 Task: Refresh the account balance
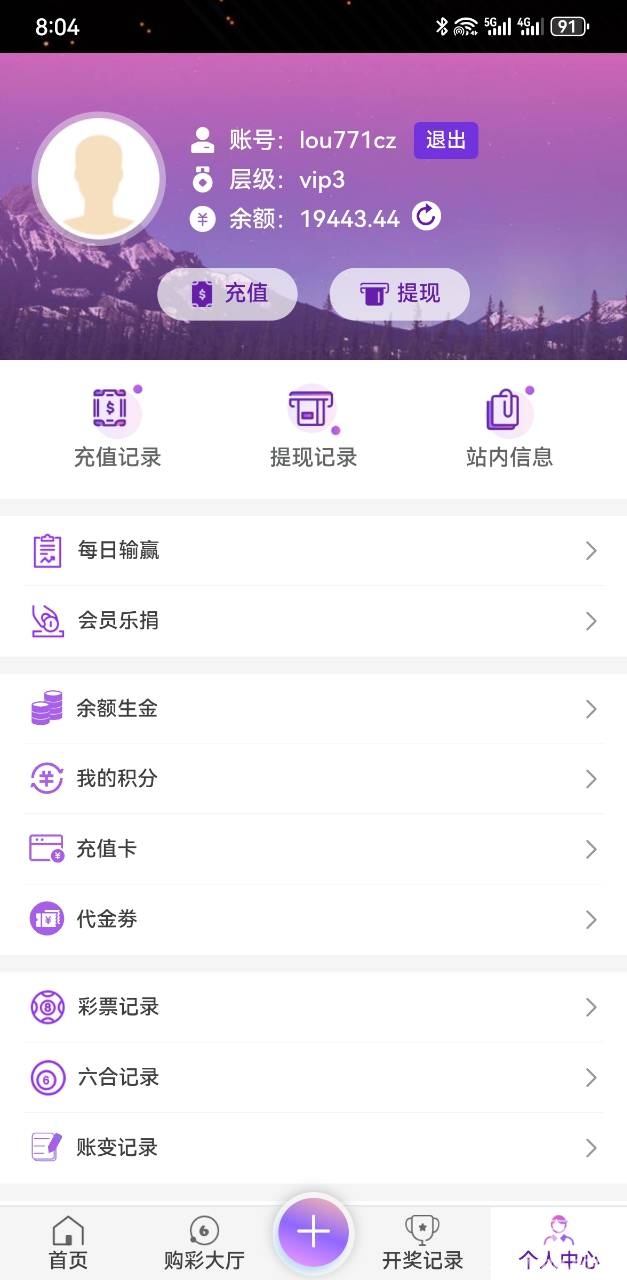(x=427, y=216)
